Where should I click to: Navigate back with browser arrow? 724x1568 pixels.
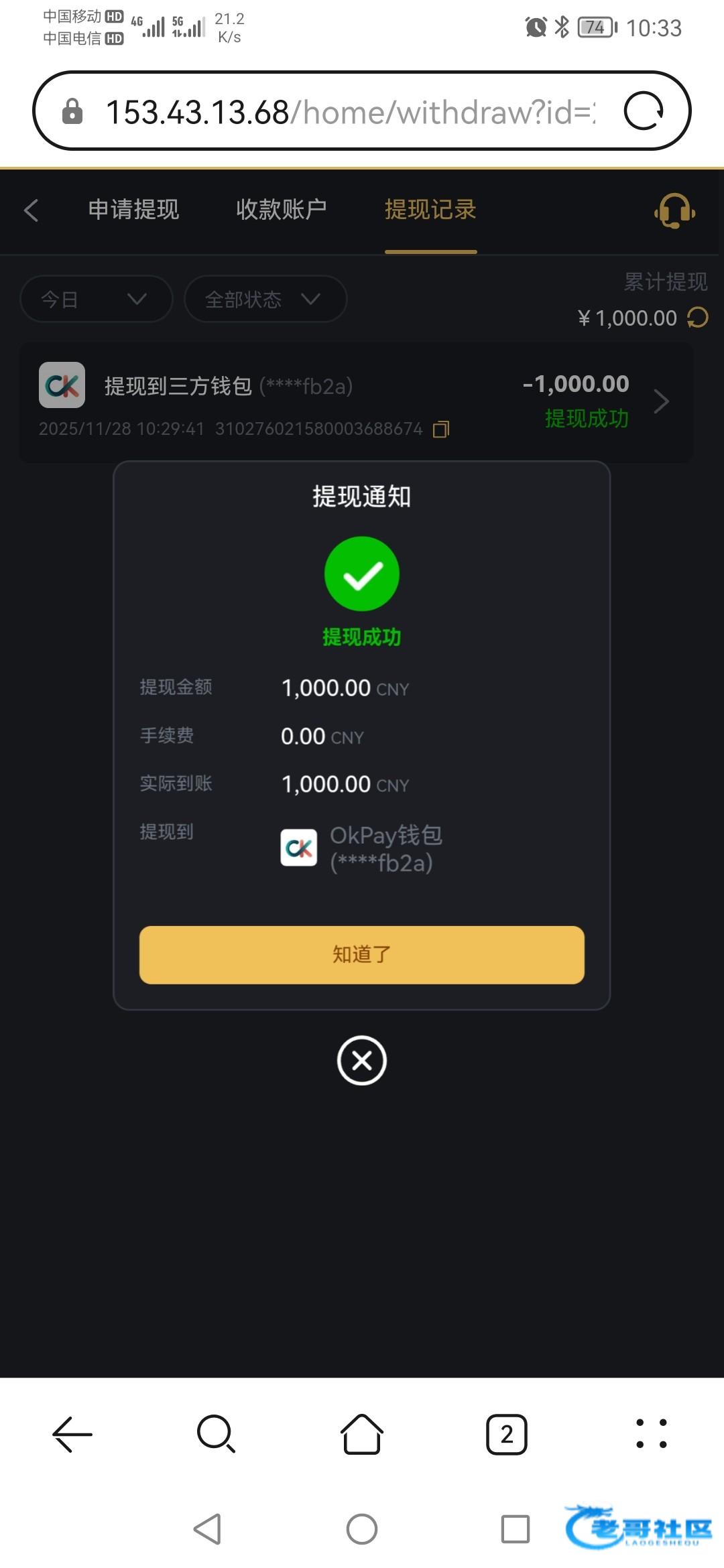pos(72,1435)
